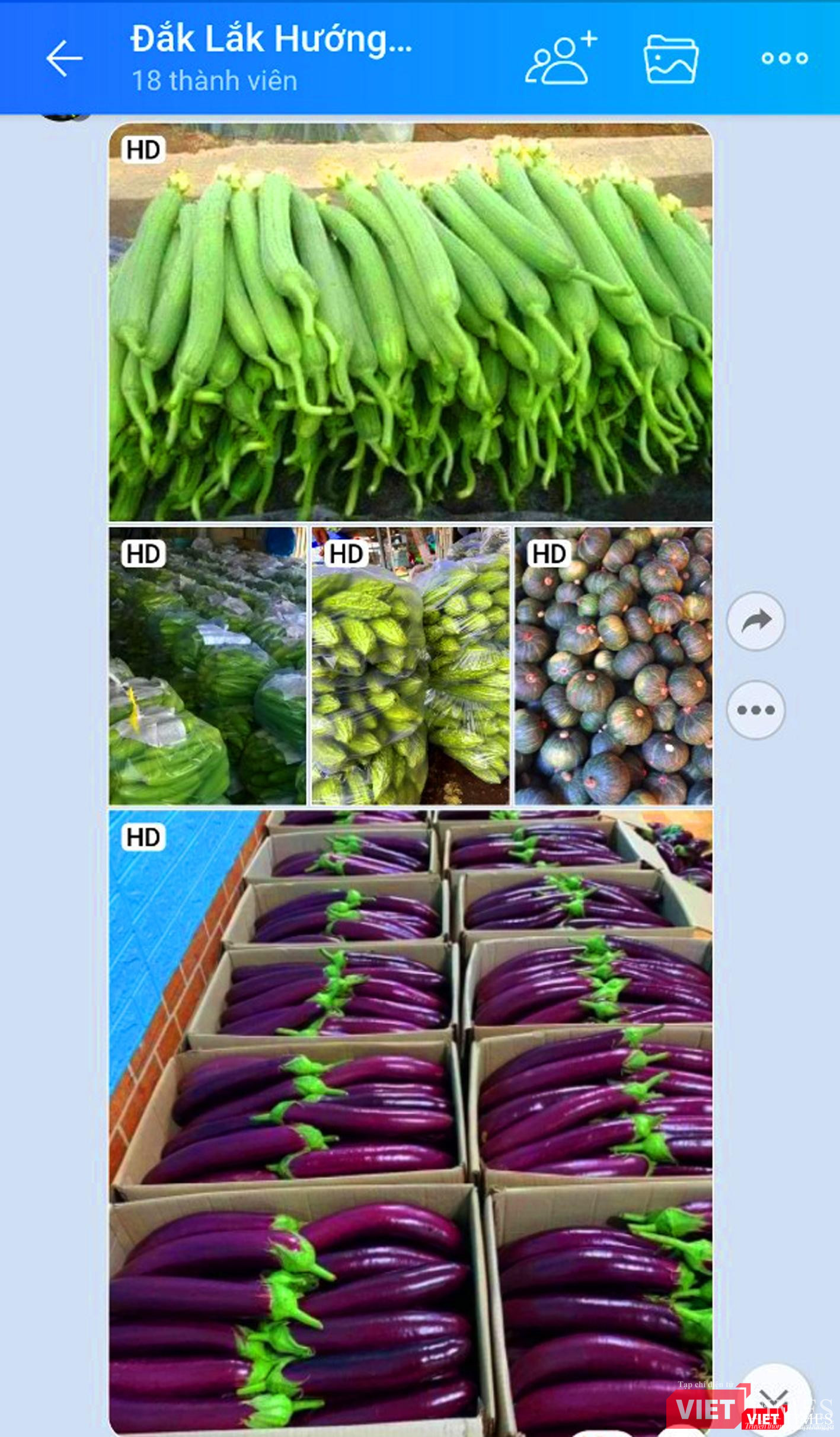
Task: Add a new member to the group
Action: [560, 59]
